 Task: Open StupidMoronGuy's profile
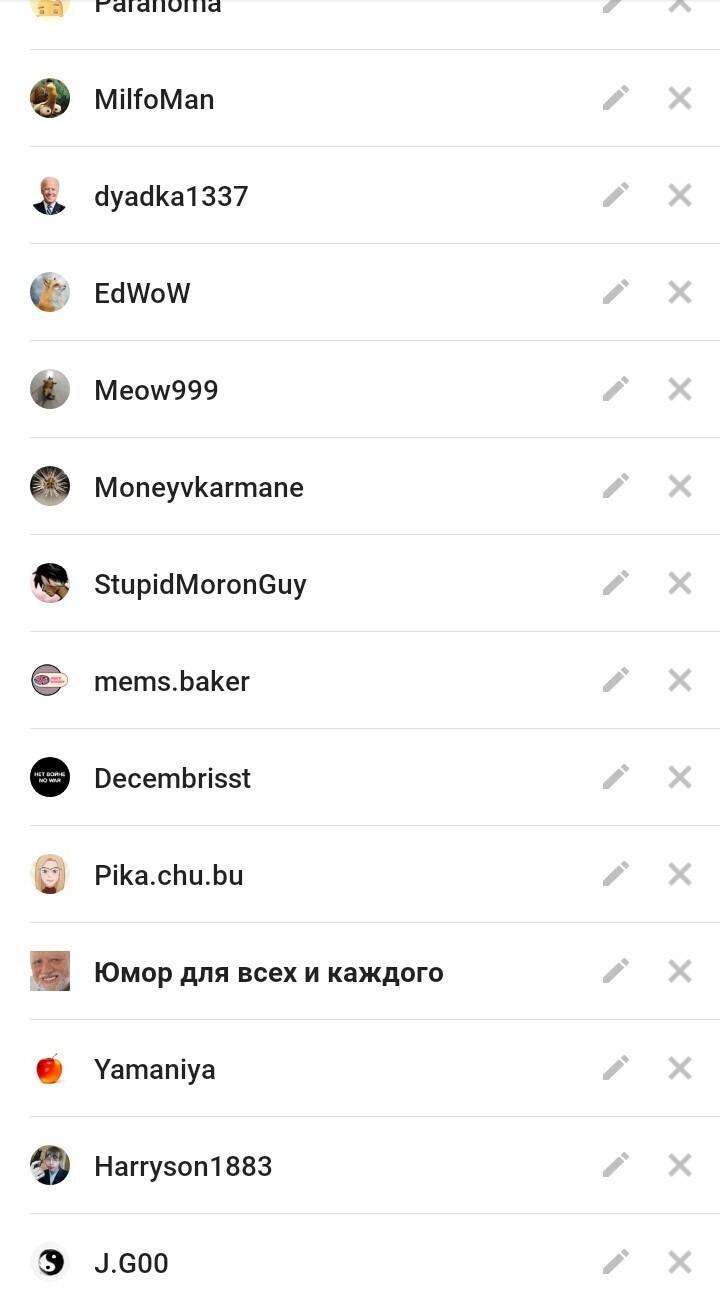(x=200, y=584)
